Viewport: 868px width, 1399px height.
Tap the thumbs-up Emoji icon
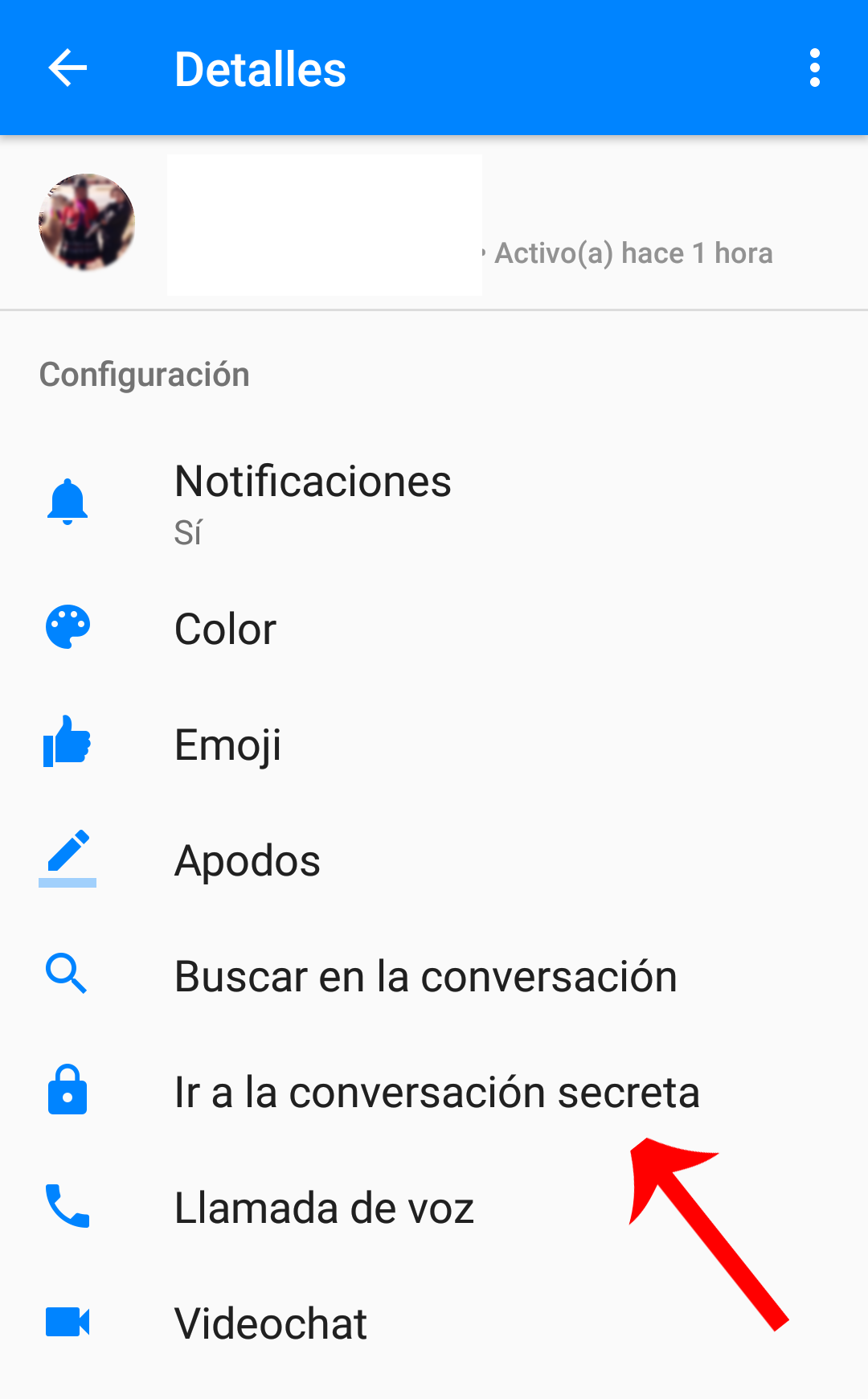(x=68, y=745)
